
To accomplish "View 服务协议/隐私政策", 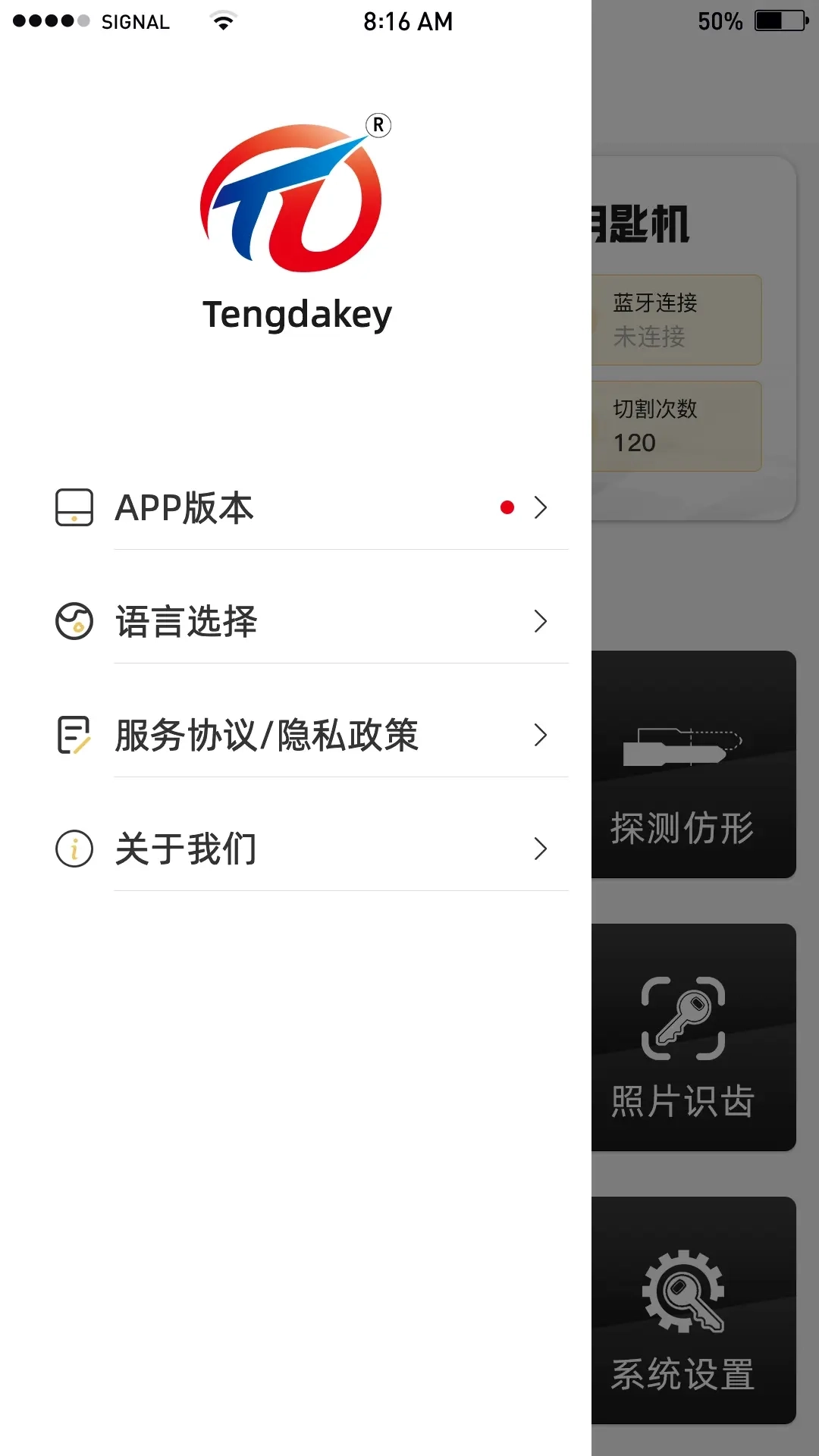I will click(x=303, y=735).
